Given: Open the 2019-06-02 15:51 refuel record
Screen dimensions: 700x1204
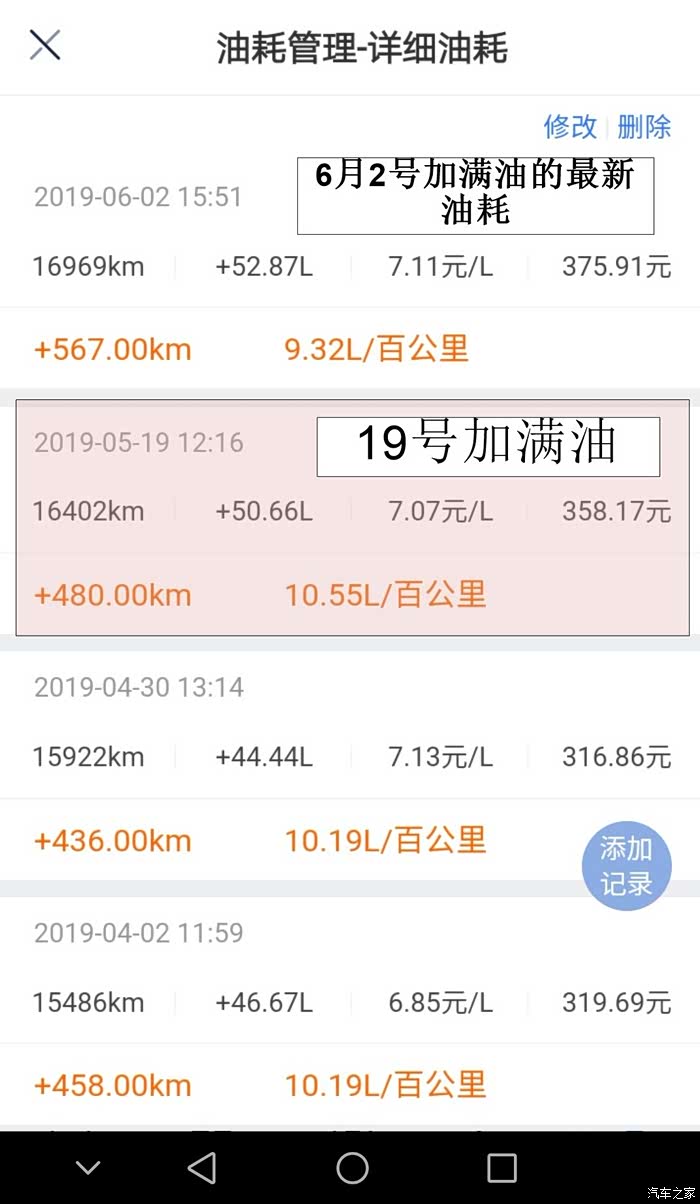Looking at the screenshot, I should pos(138,197).
